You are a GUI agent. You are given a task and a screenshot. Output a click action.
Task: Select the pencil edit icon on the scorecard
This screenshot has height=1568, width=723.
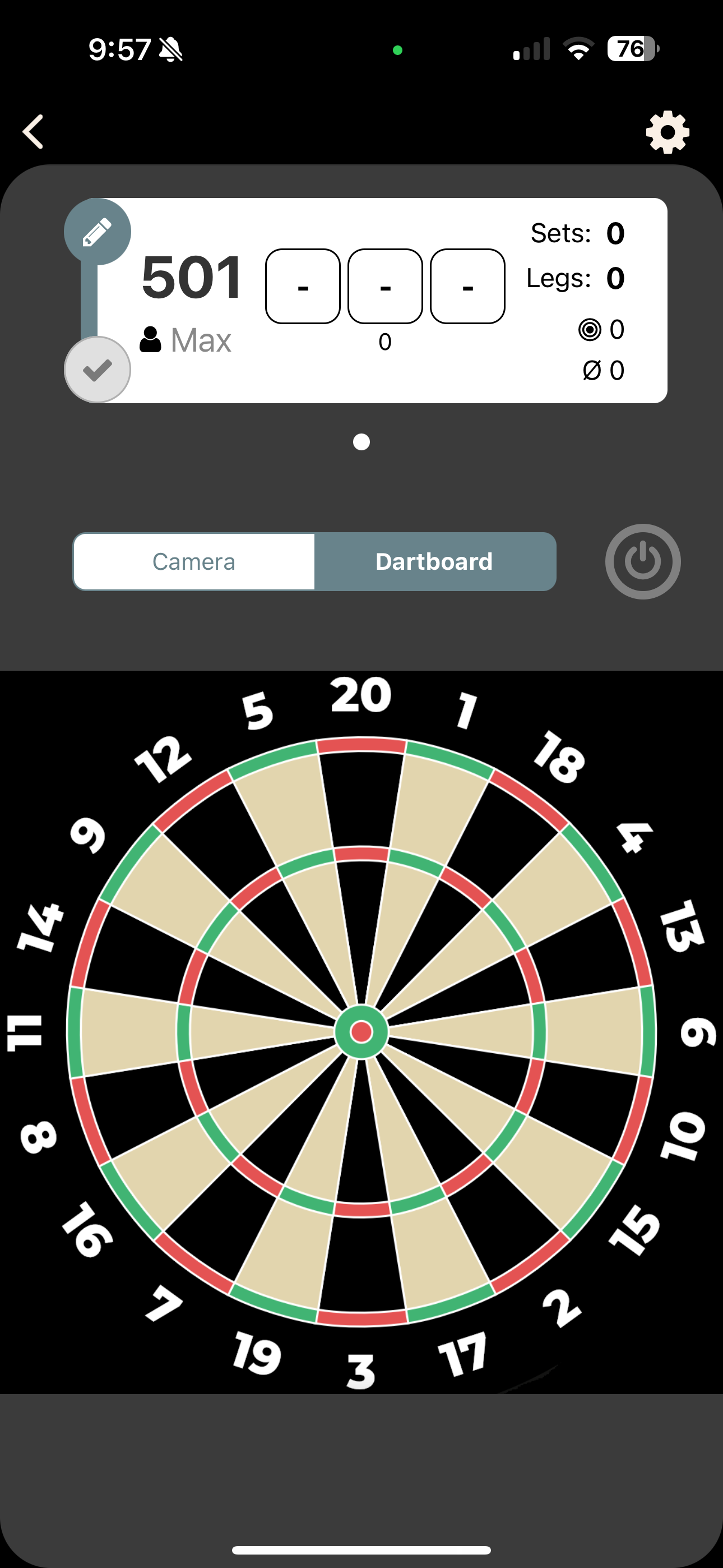click(98, 232)
